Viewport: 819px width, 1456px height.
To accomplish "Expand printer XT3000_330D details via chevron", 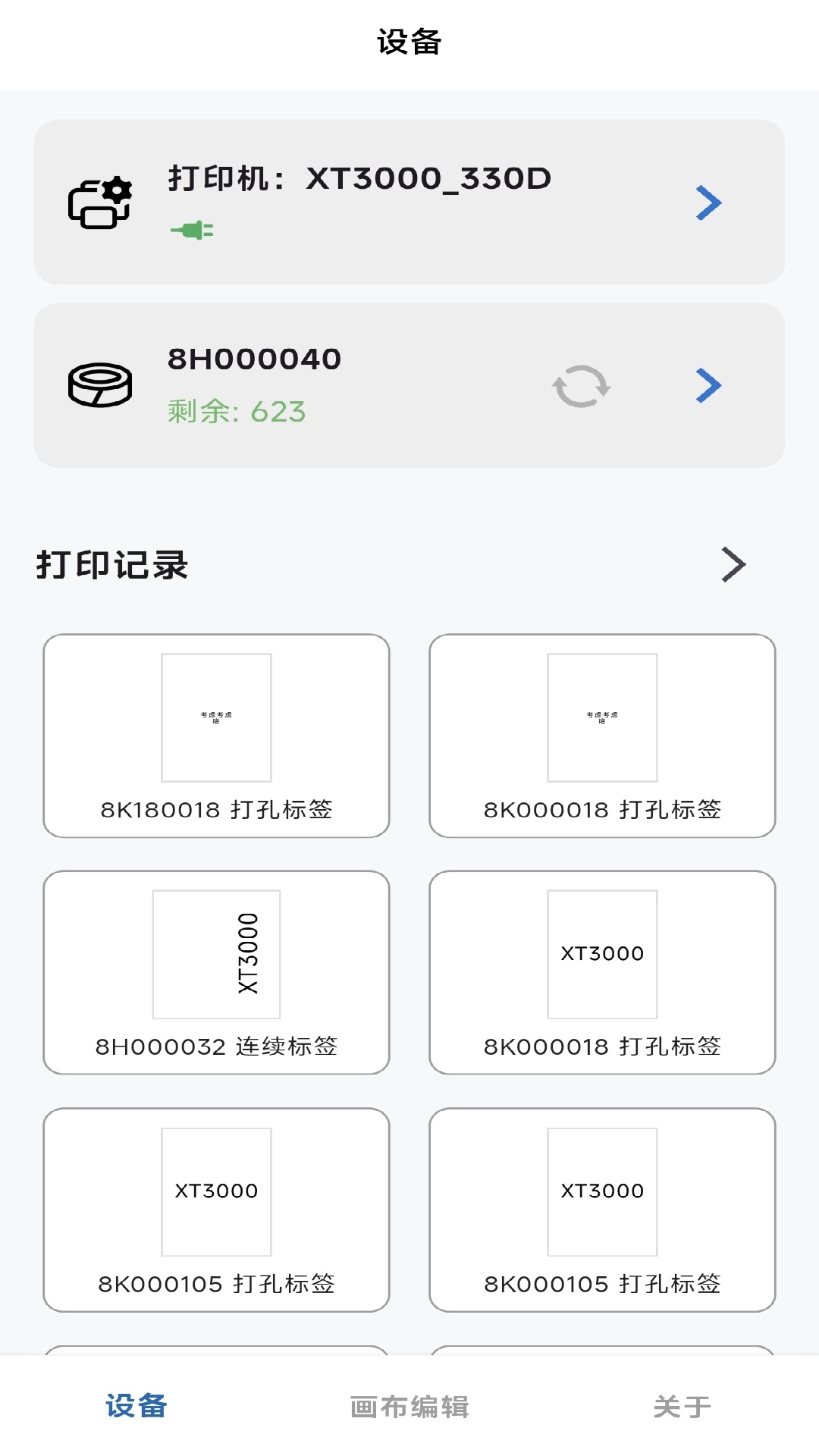I will point(708,202).
